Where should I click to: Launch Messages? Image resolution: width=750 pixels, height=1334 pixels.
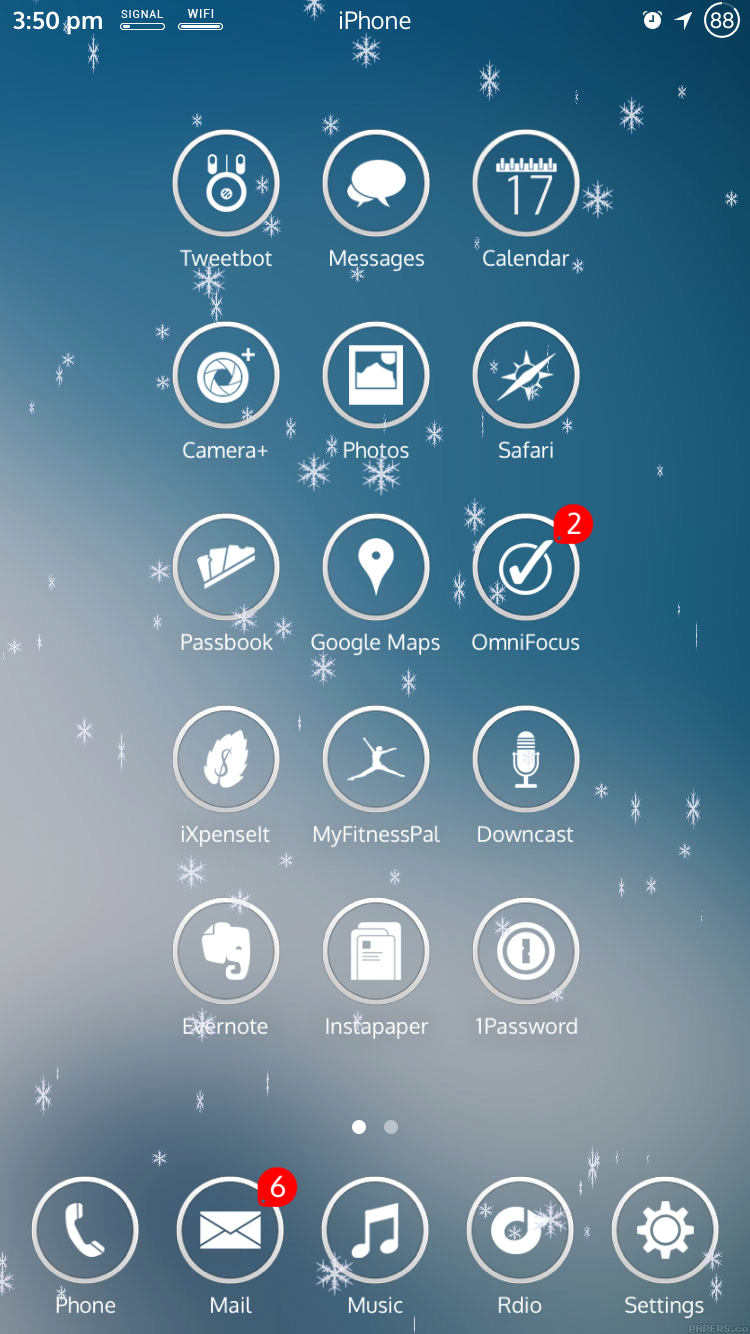[376, 184]
